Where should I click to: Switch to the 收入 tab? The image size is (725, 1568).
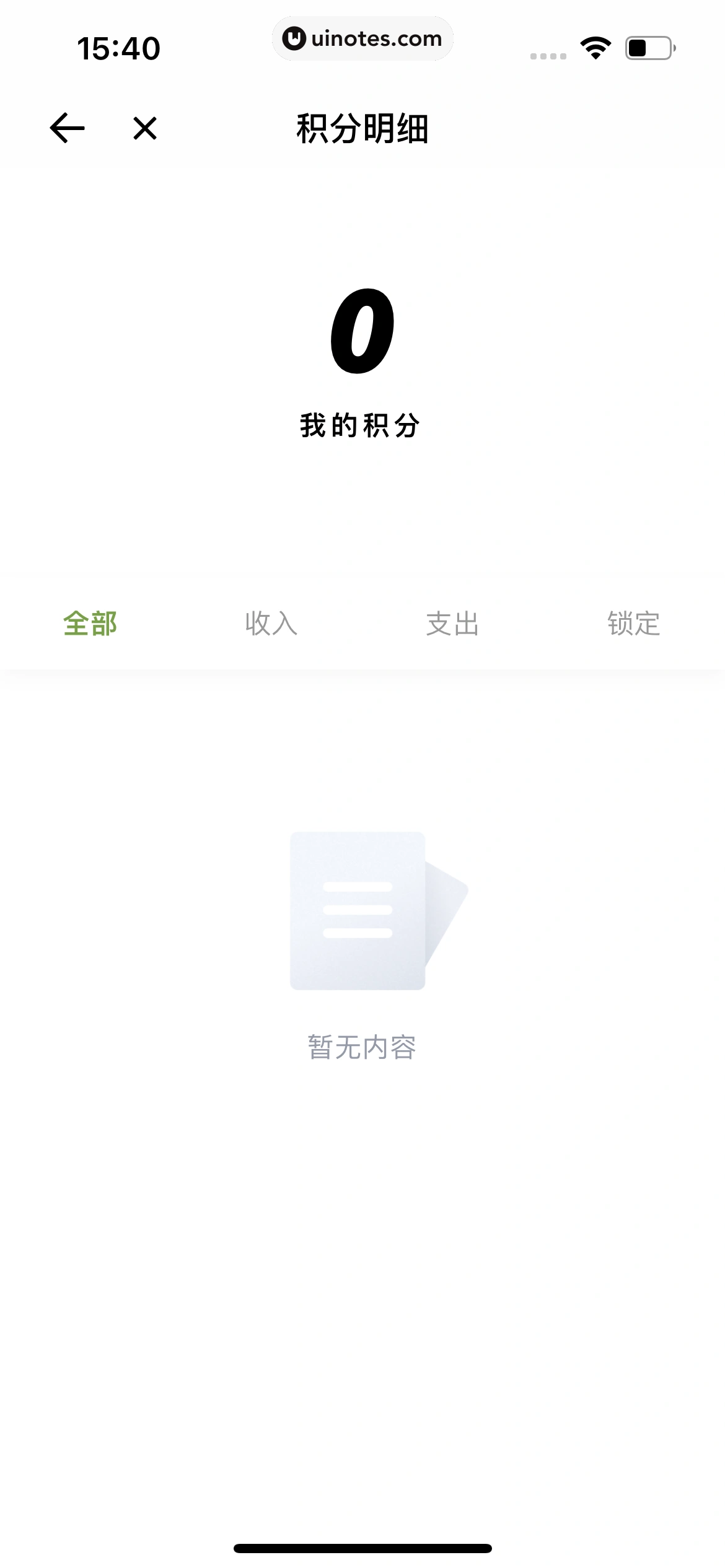pos(271,624)
